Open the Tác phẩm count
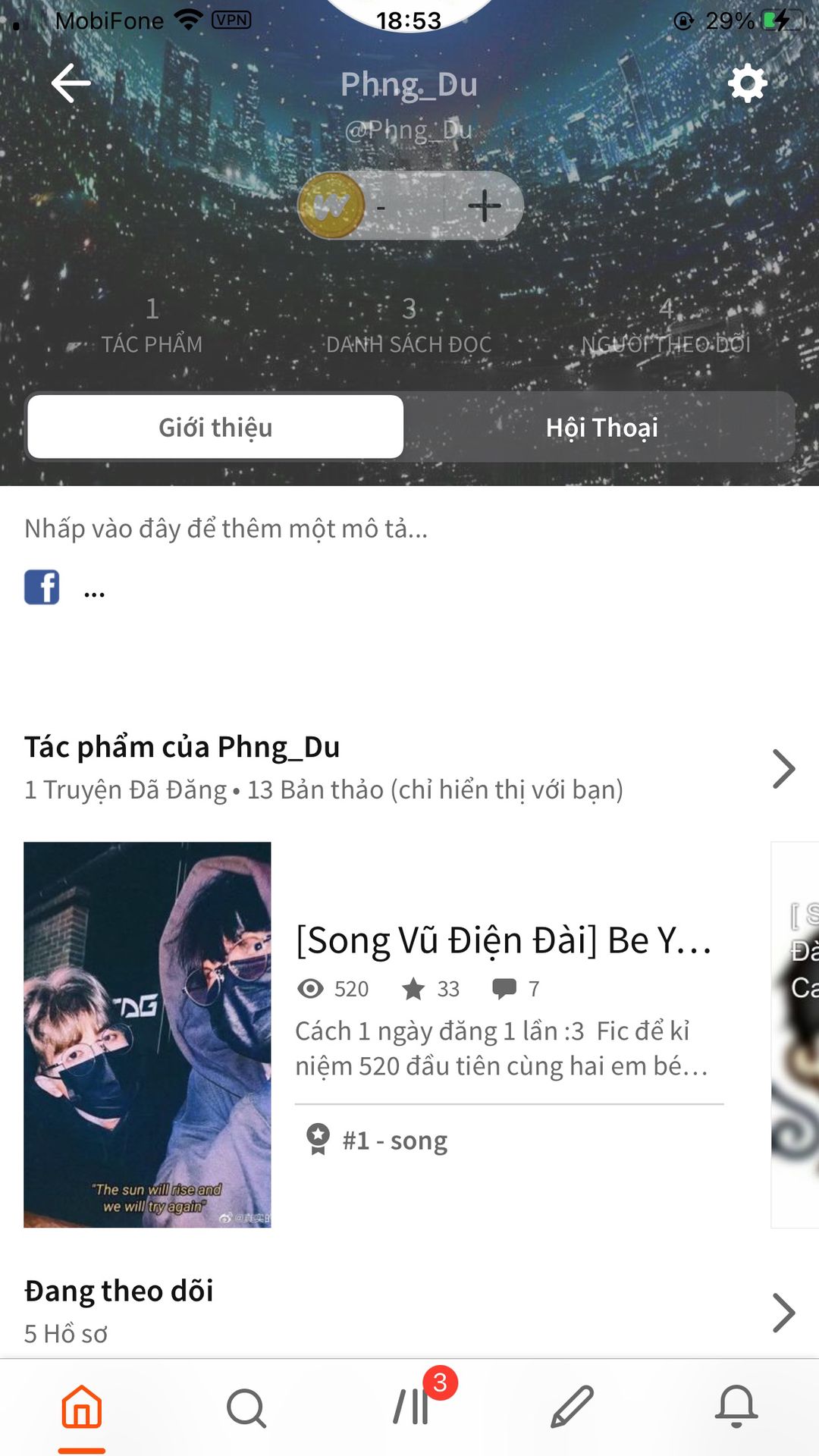819x1456 pixels. [152, 325]
